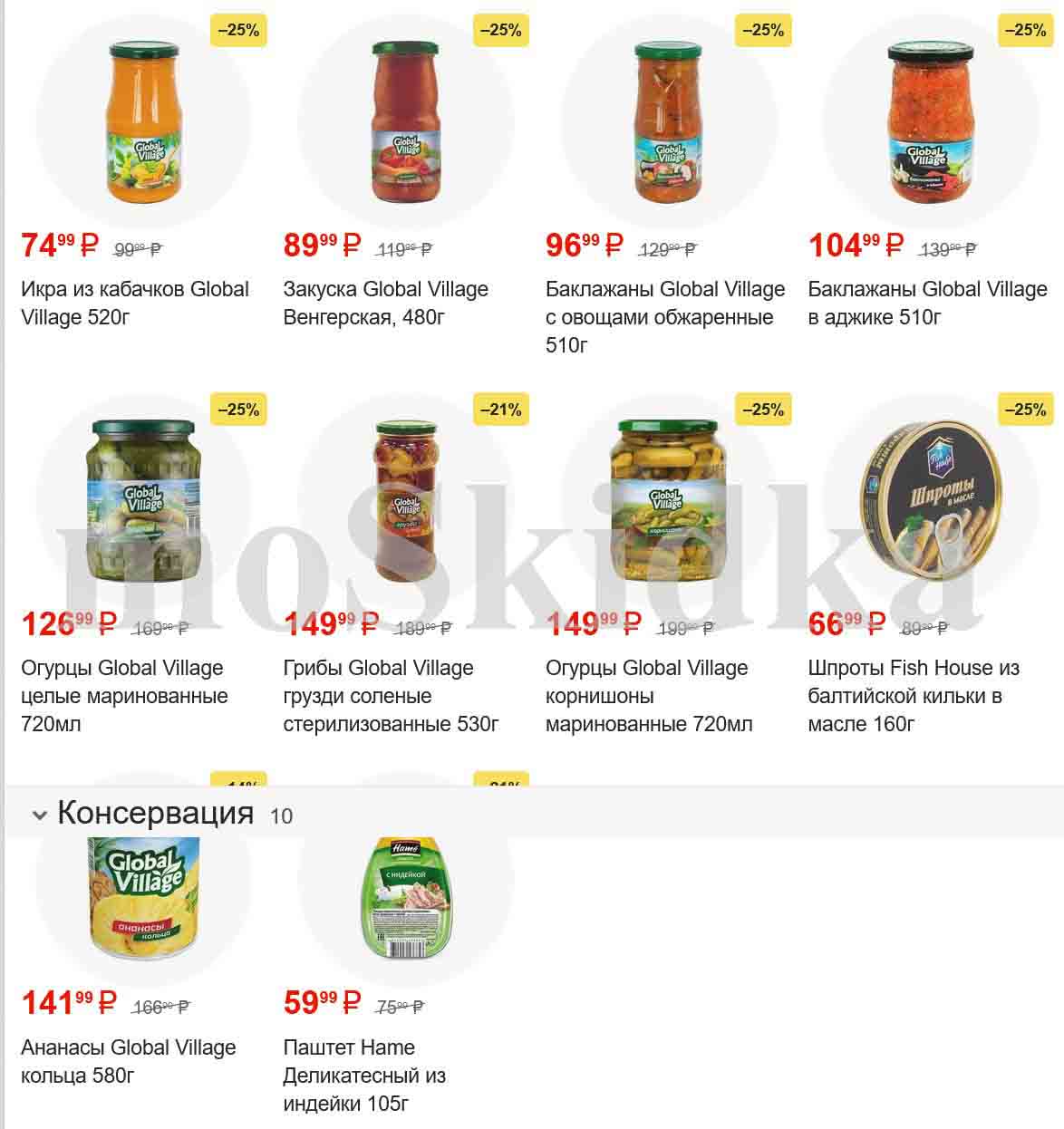
Task: View Ананасы Global Village кольца 580г
Action: 128,1060
